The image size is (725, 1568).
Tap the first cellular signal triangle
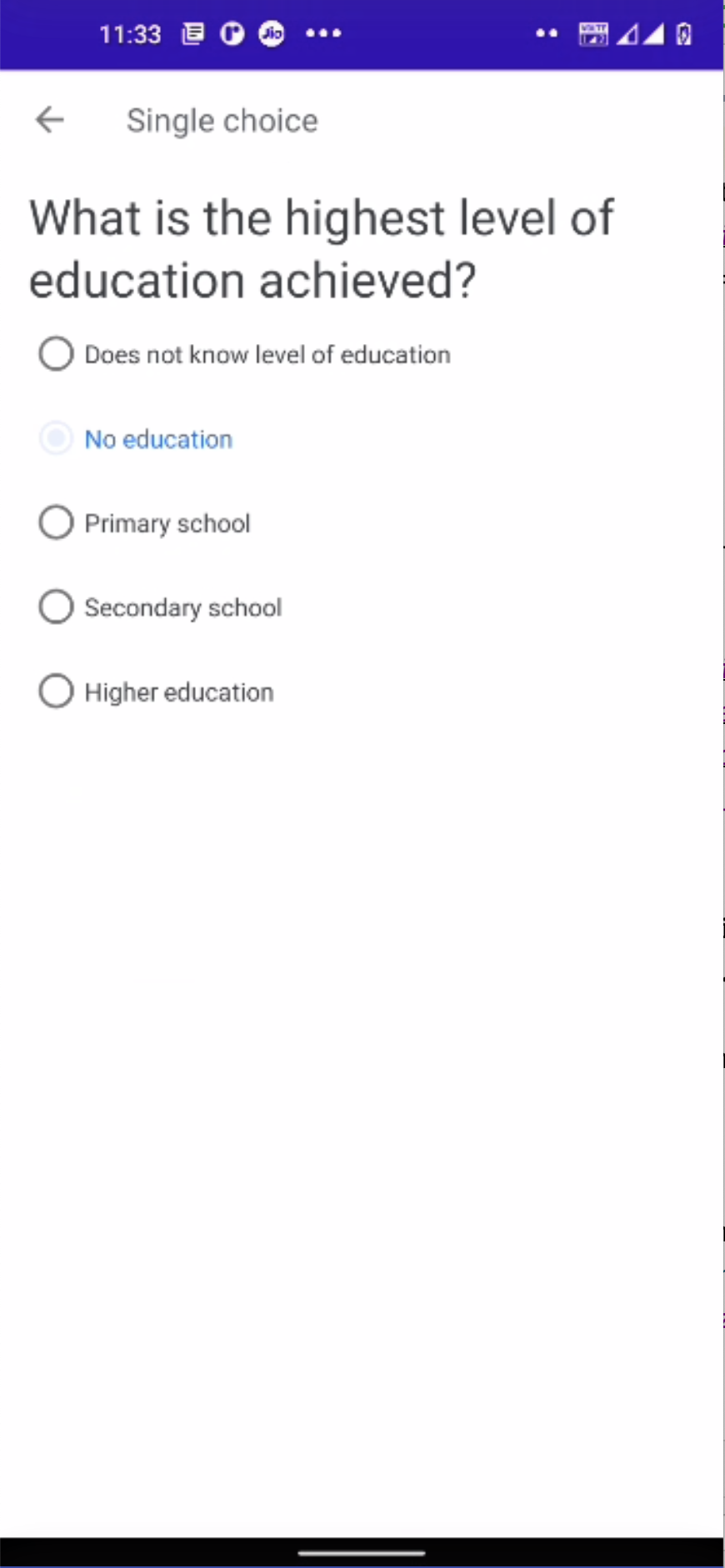(631, 33)
